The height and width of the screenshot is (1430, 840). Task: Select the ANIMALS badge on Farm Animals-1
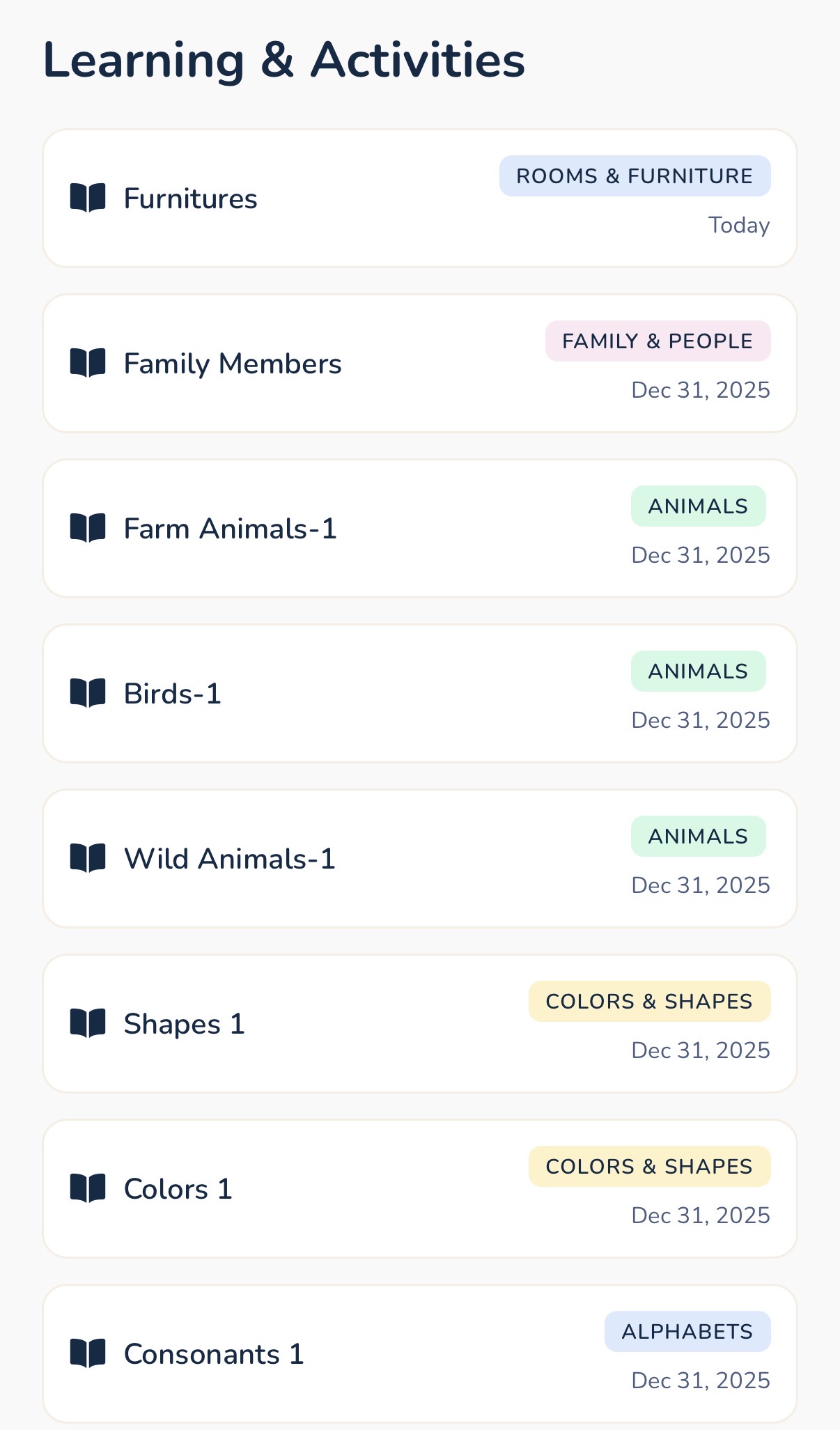click(697, 506)
